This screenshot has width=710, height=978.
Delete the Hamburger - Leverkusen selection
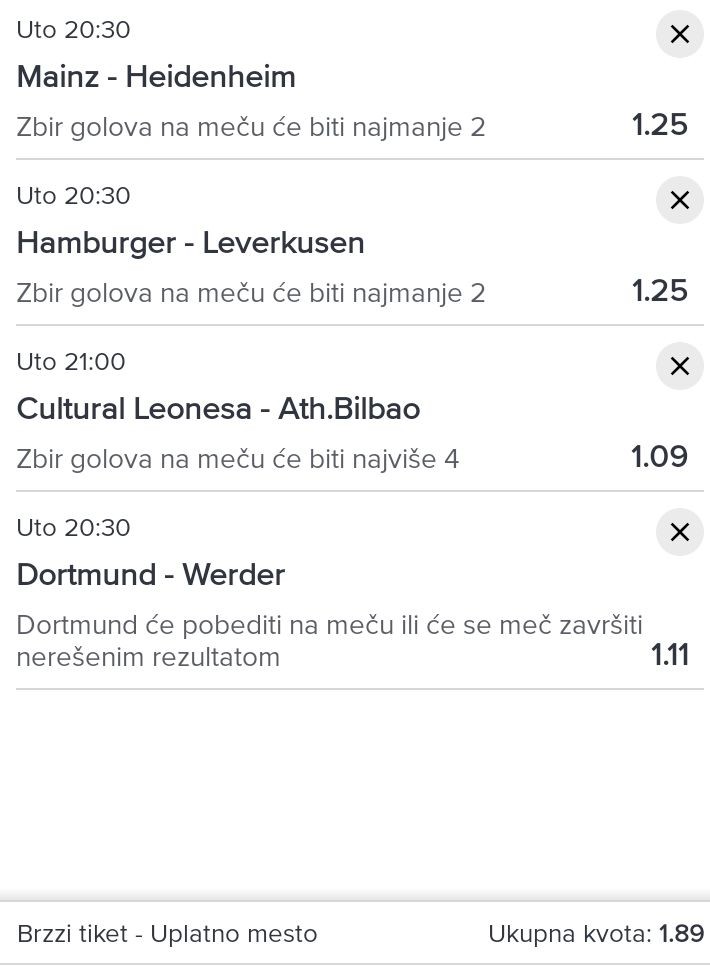click(679, 200)
